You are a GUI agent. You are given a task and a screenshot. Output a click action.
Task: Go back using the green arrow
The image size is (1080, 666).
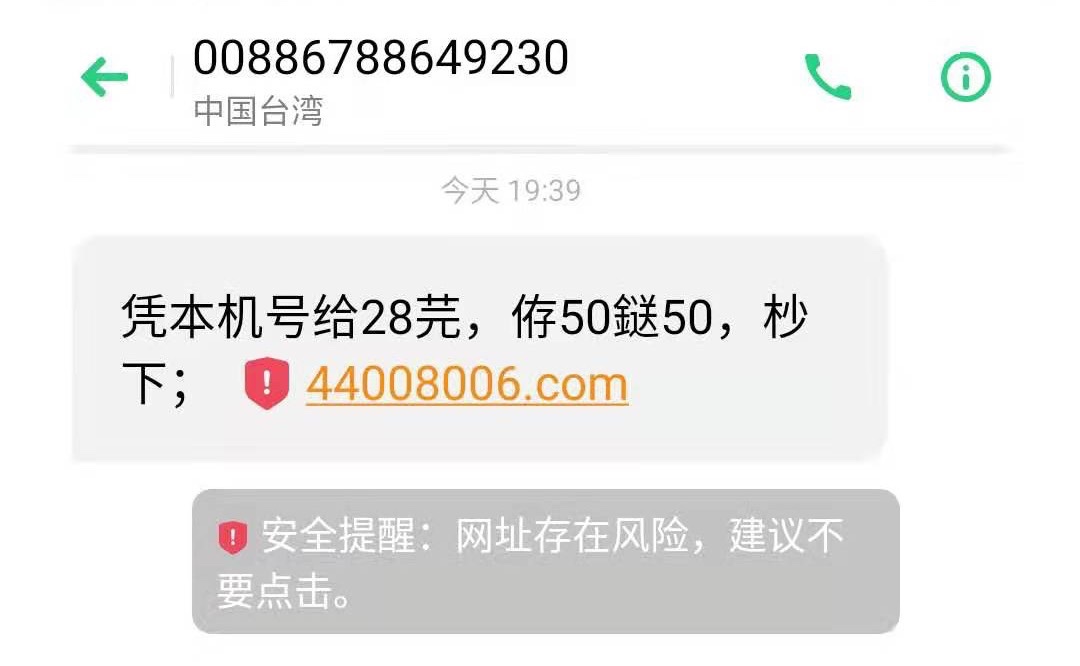(105, 77)
